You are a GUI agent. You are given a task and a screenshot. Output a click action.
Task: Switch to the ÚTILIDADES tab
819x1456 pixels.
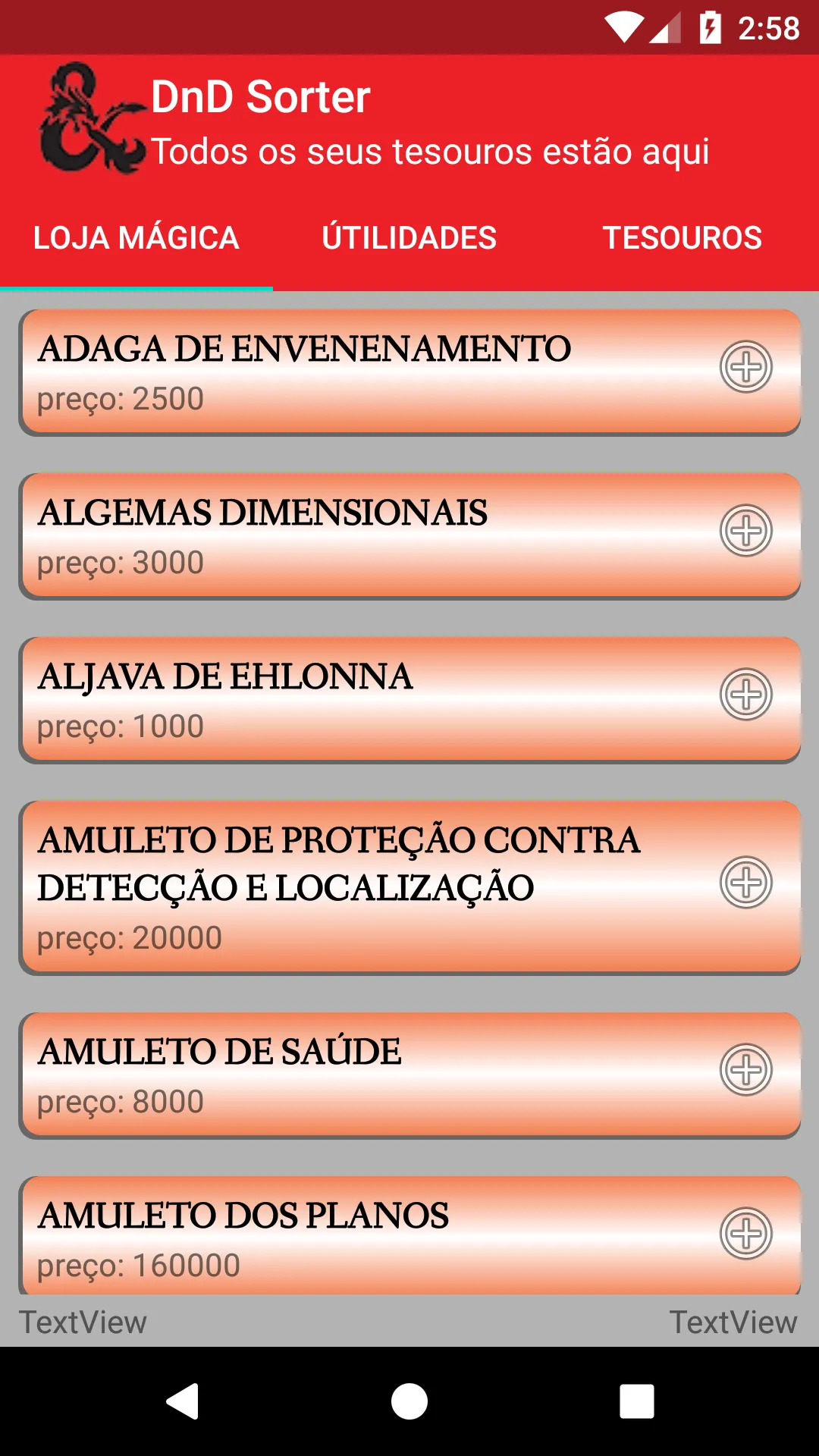(x=408, y=237)
